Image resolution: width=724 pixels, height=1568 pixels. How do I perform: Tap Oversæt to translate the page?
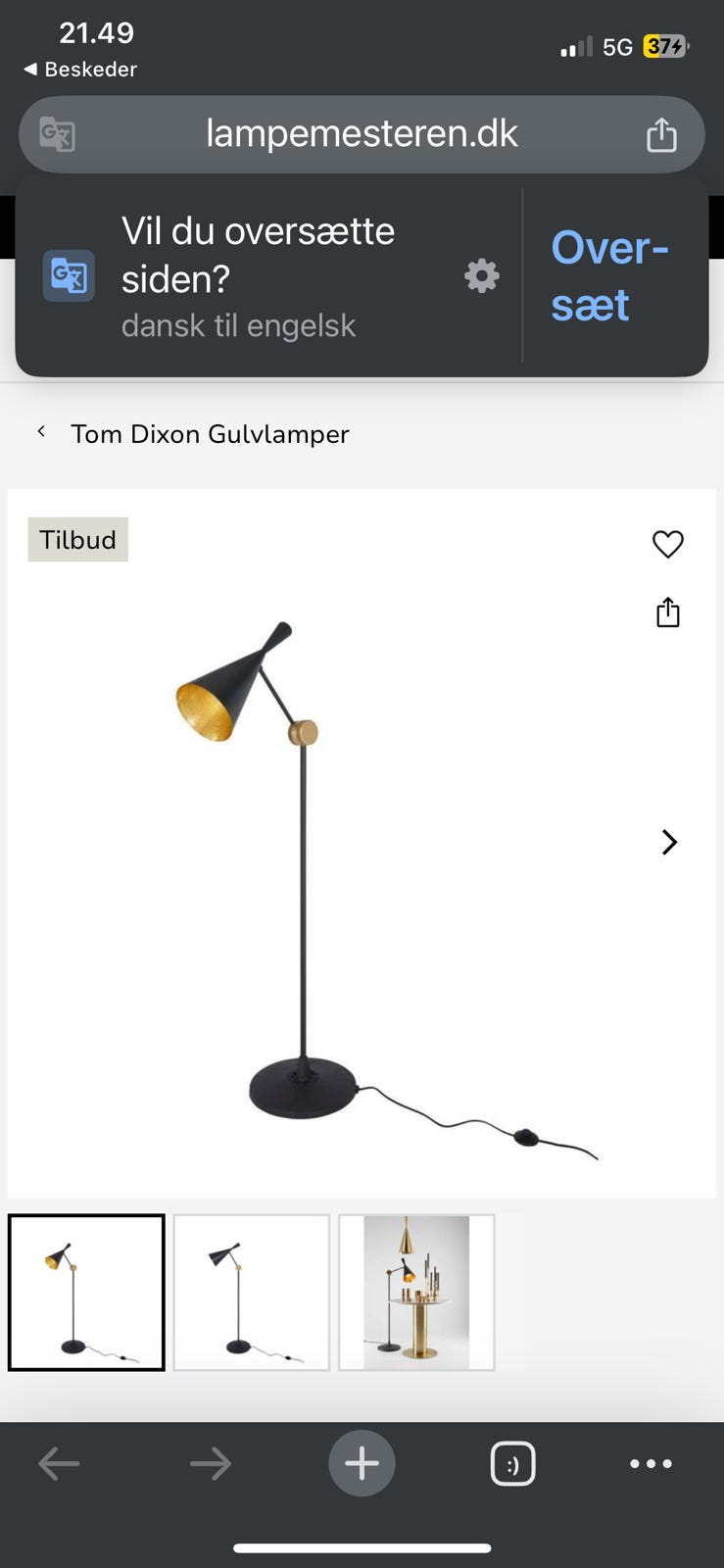pos(609,275)
